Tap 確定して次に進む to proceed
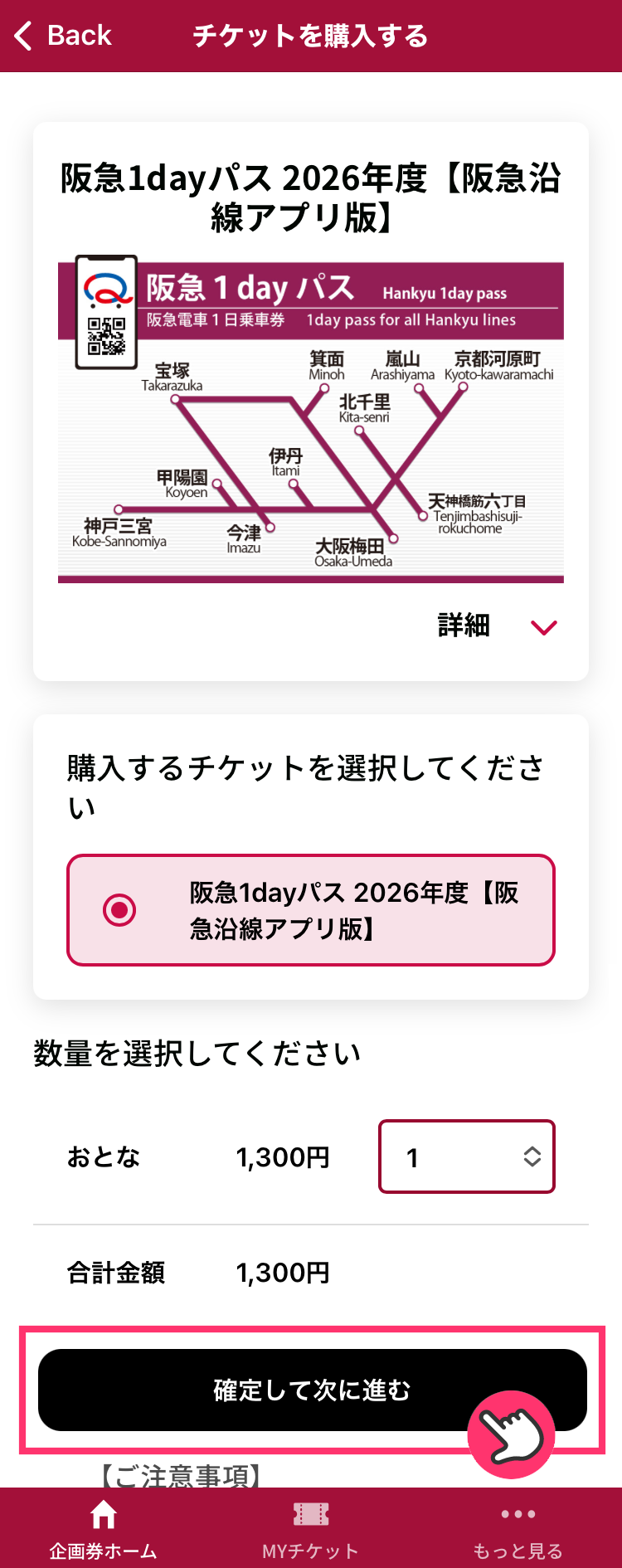622x1568 pixels. 312,1390
